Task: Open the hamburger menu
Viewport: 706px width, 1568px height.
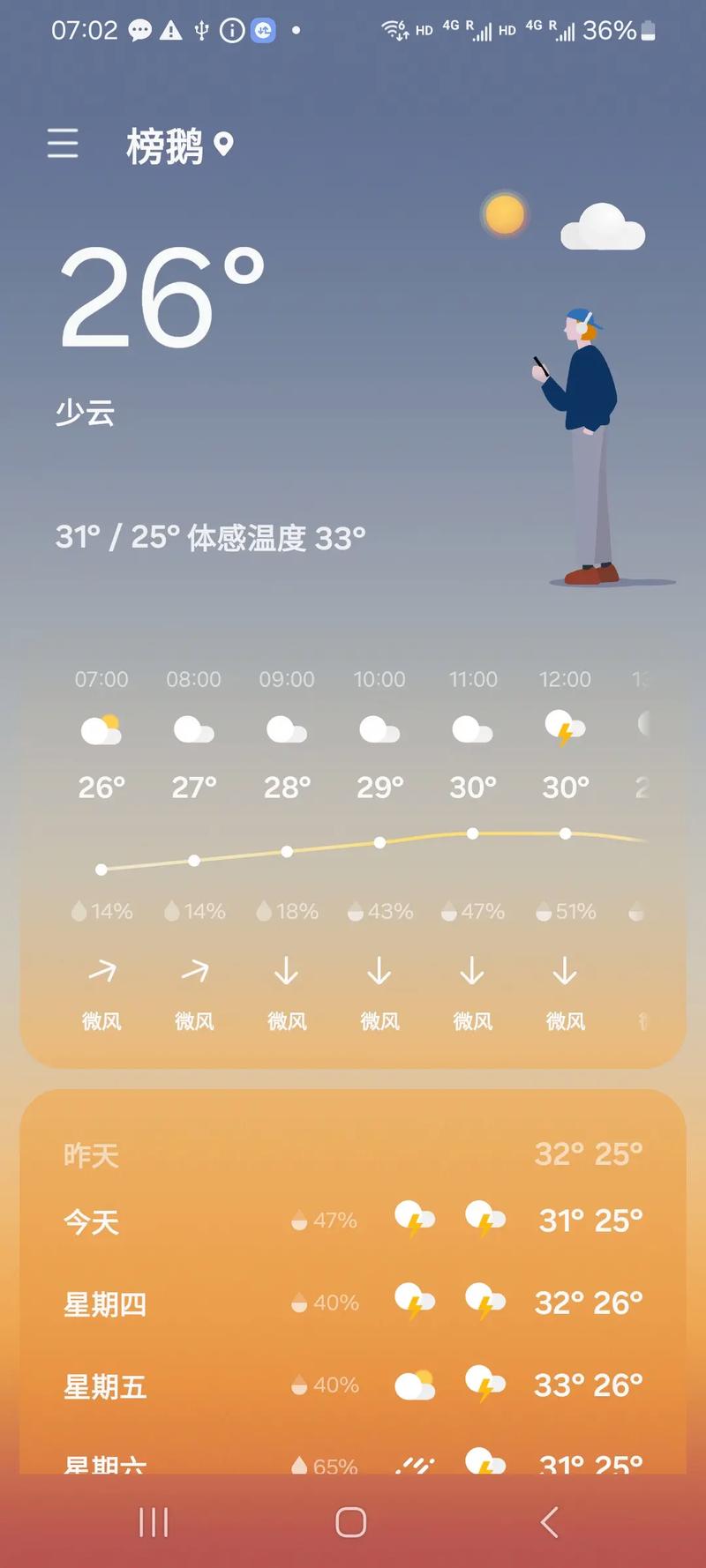Action: click(x=62, y=144)
